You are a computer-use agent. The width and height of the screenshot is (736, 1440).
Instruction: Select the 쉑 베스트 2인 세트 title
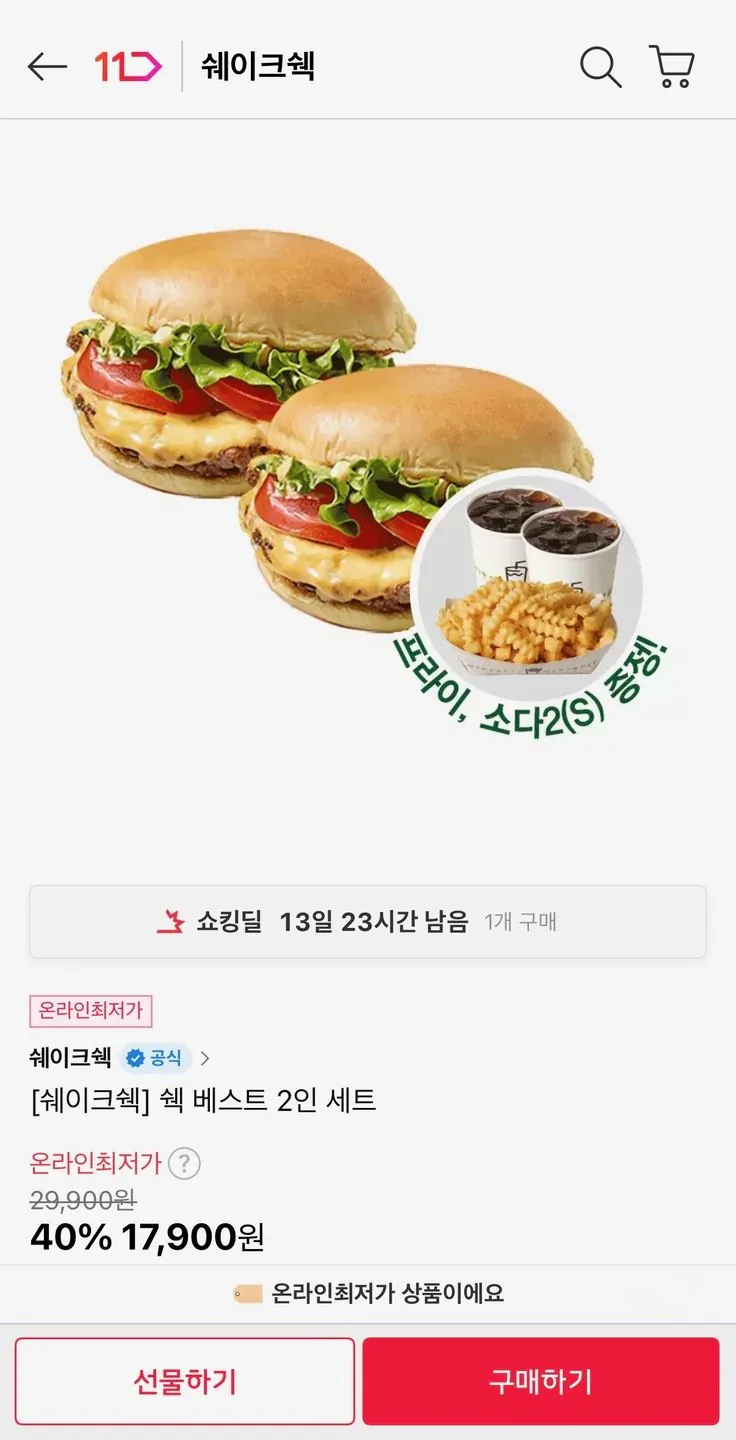tap(200, 1099)
